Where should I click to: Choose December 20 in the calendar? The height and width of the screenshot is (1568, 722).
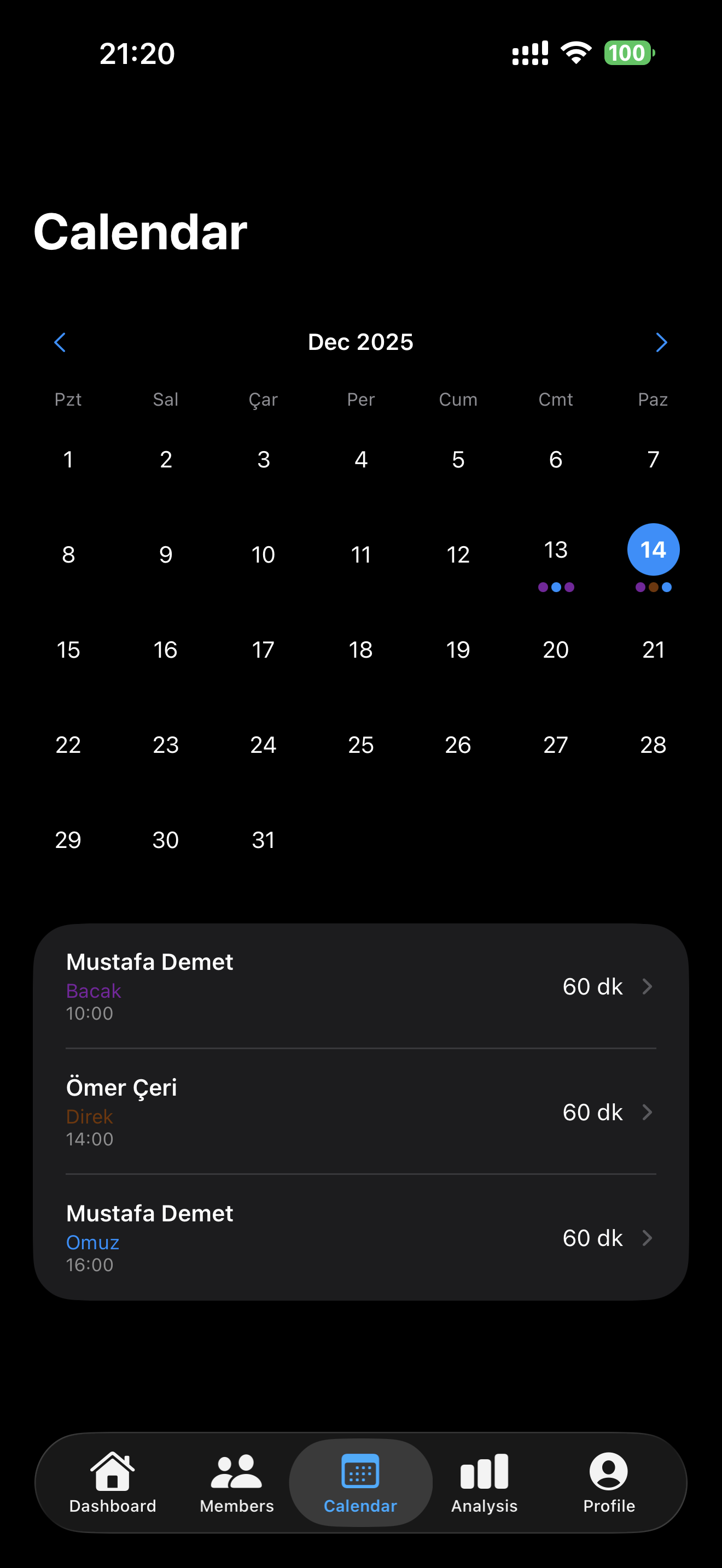click(x=555, y=650)
